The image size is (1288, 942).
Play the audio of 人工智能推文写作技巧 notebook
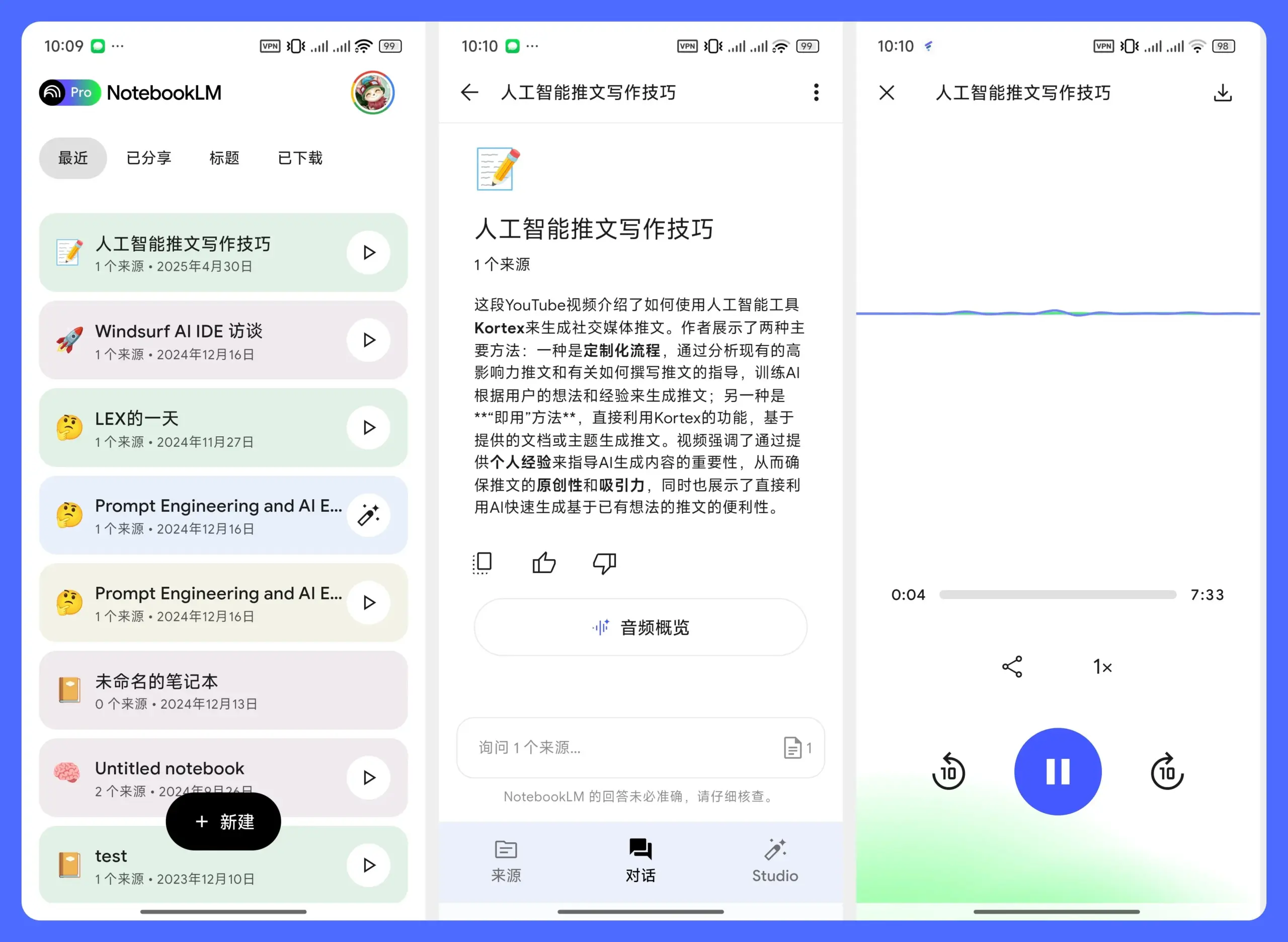369,253
